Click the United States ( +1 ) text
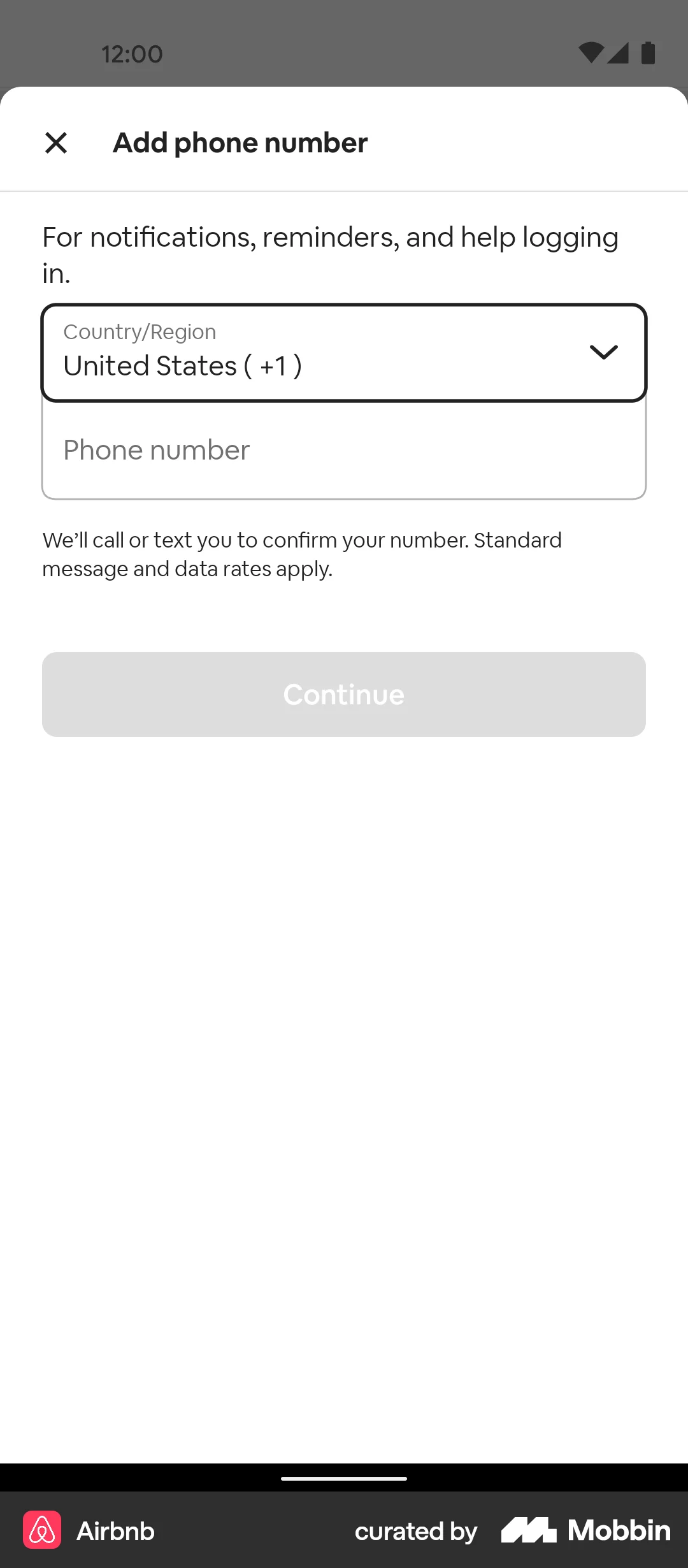This screenshot has width=688, height=1568. click(x=182, y=365)
